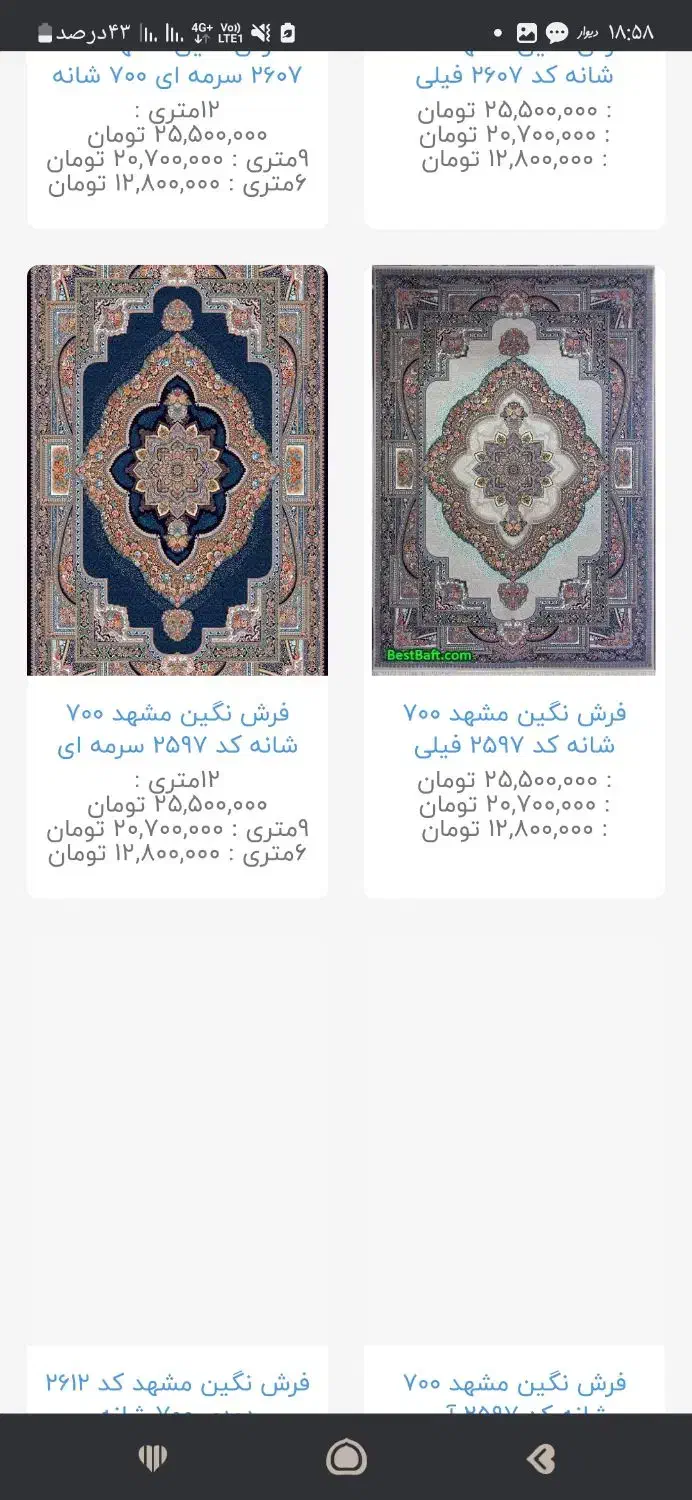Viewport: 692px width, 1500px height.
Task: Show recent apps
Action: [152, 1458]
